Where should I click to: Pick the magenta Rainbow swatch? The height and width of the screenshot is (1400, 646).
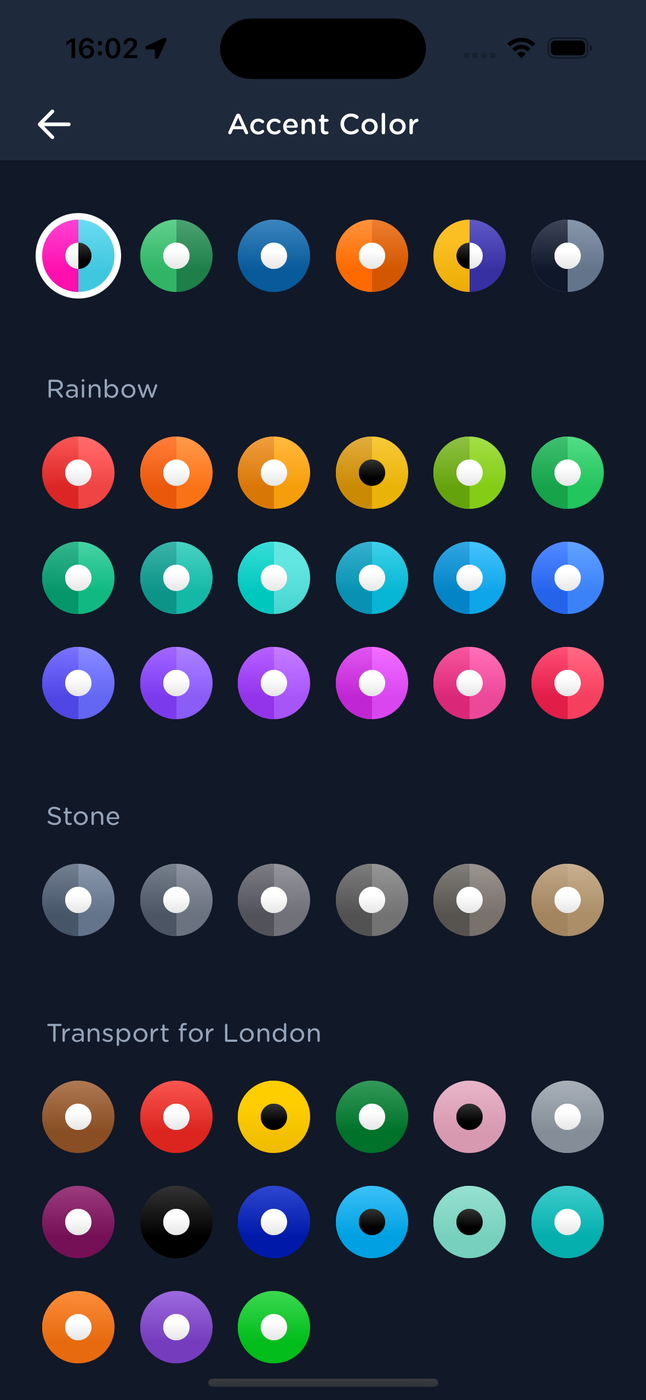coord(372,683)
